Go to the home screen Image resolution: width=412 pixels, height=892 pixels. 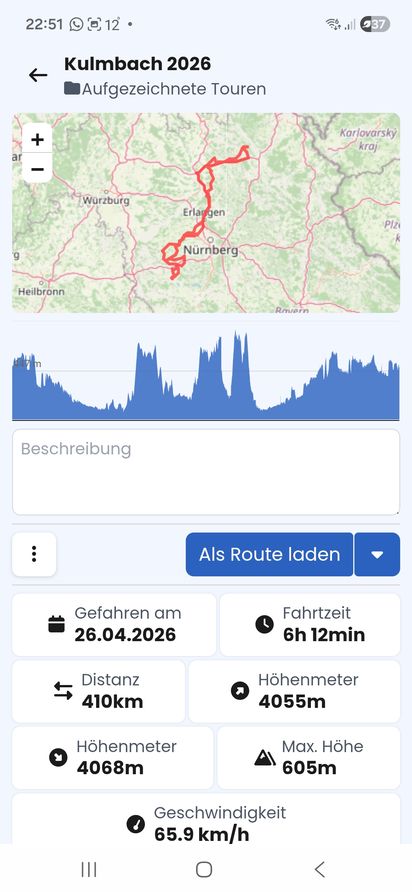click(204, 869)
